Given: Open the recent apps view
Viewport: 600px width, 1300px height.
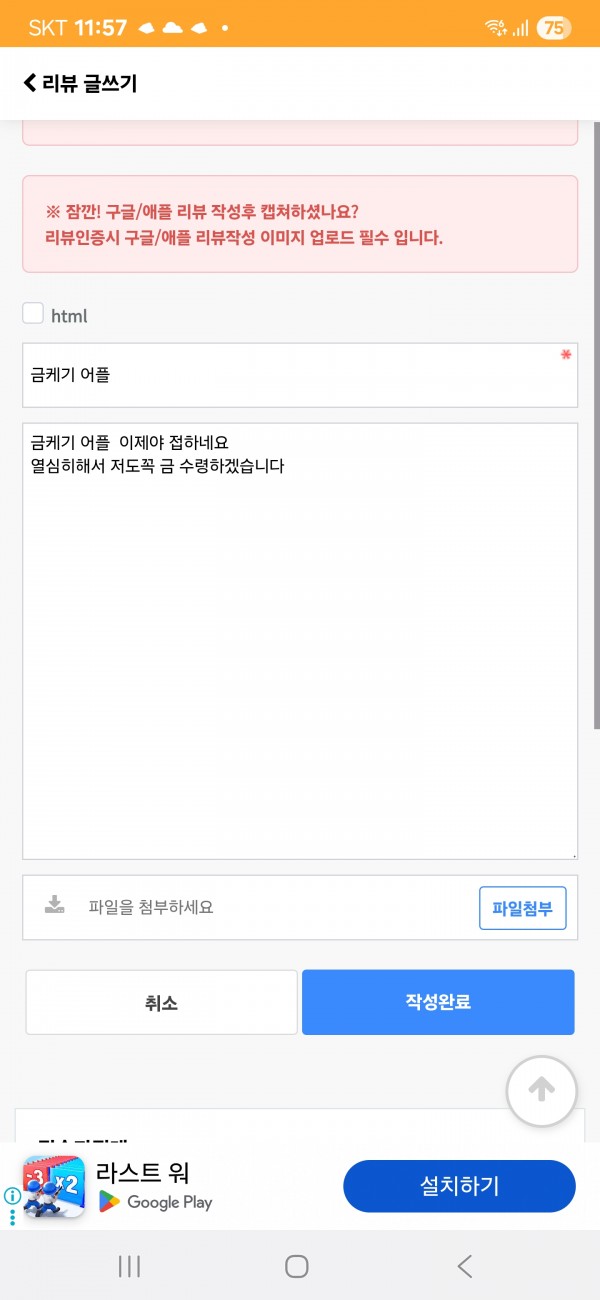Looking at the screenshot, I should tap(129, 1266).
